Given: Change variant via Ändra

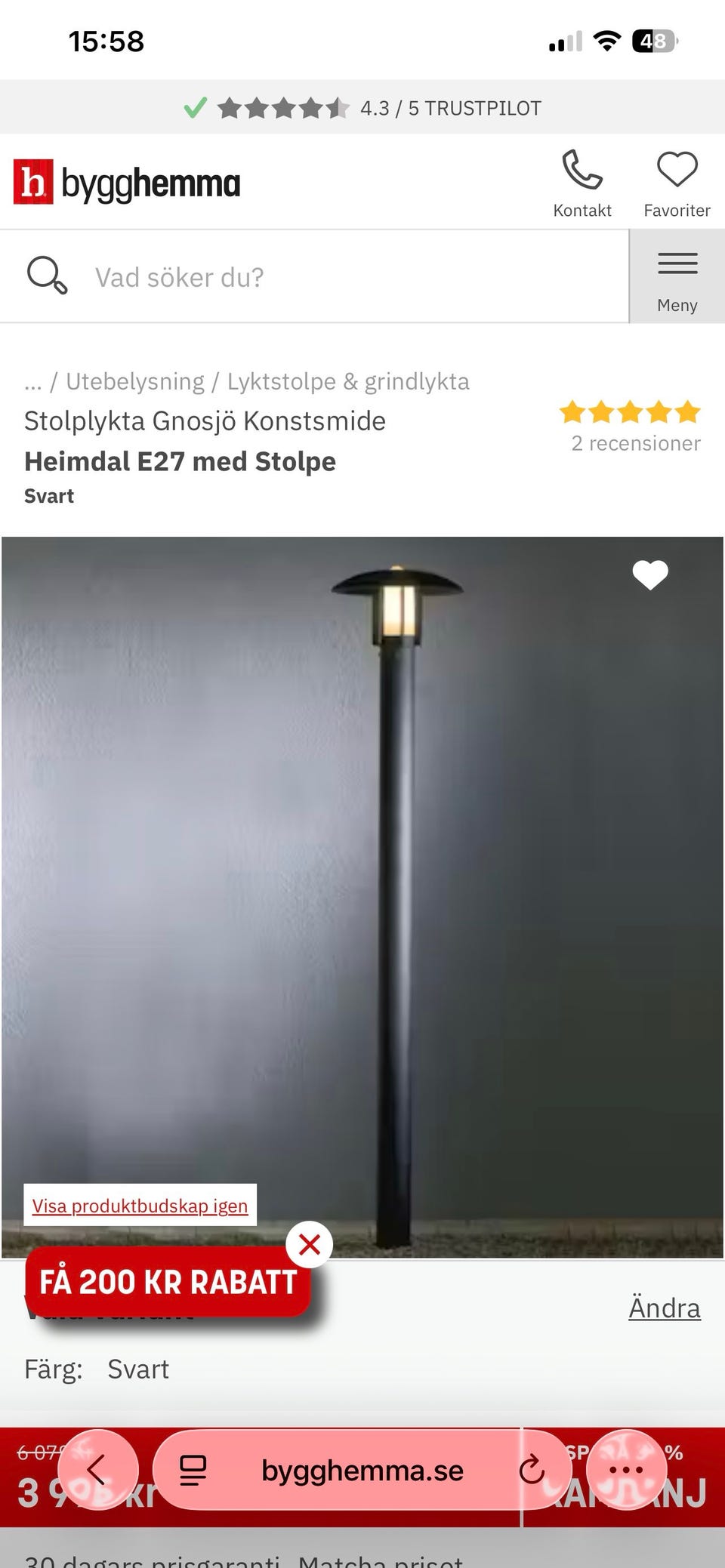Looking at the screenshot, I should [663, 1308].
